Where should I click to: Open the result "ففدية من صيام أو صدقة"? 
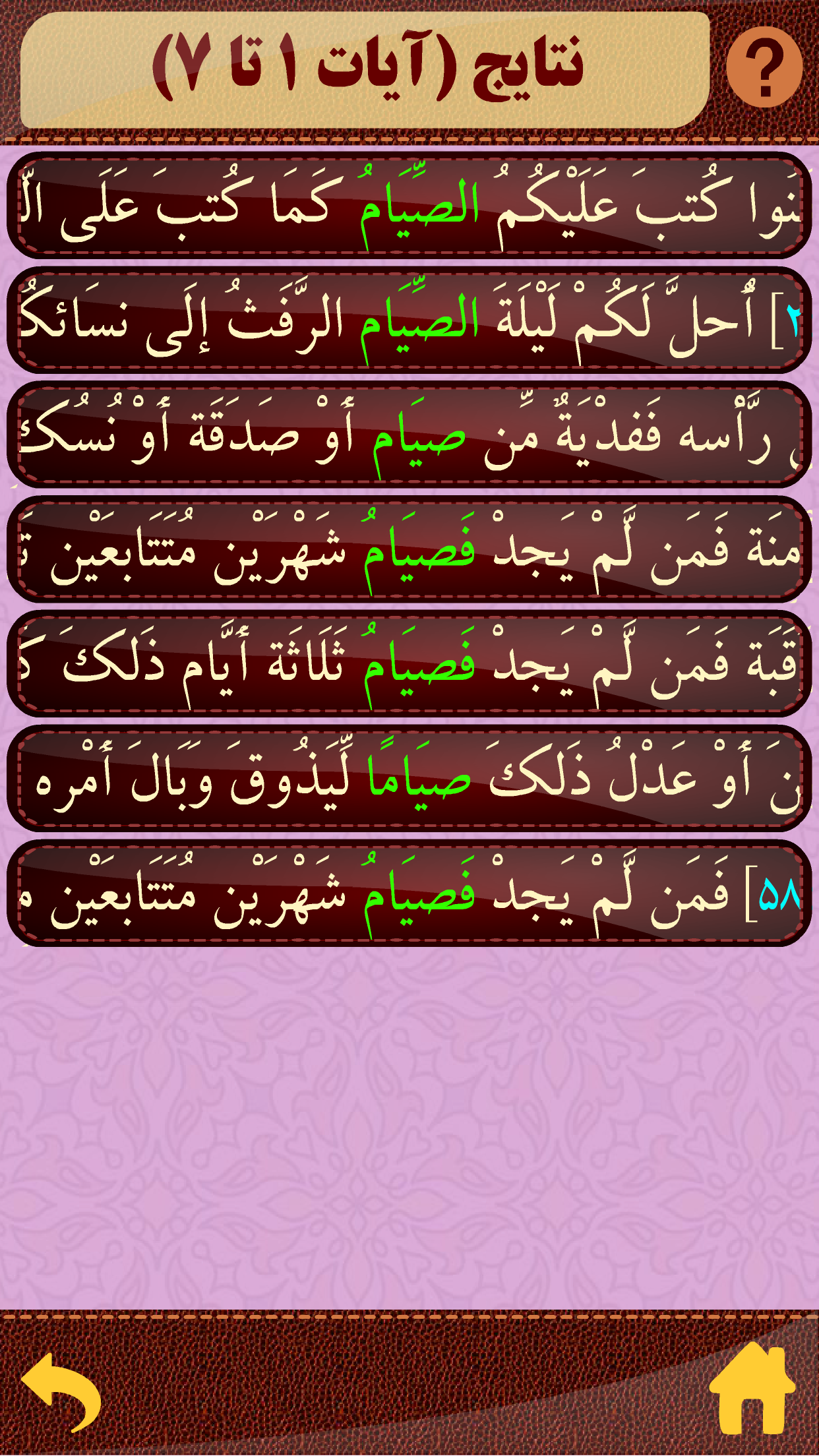pos(409,435)
